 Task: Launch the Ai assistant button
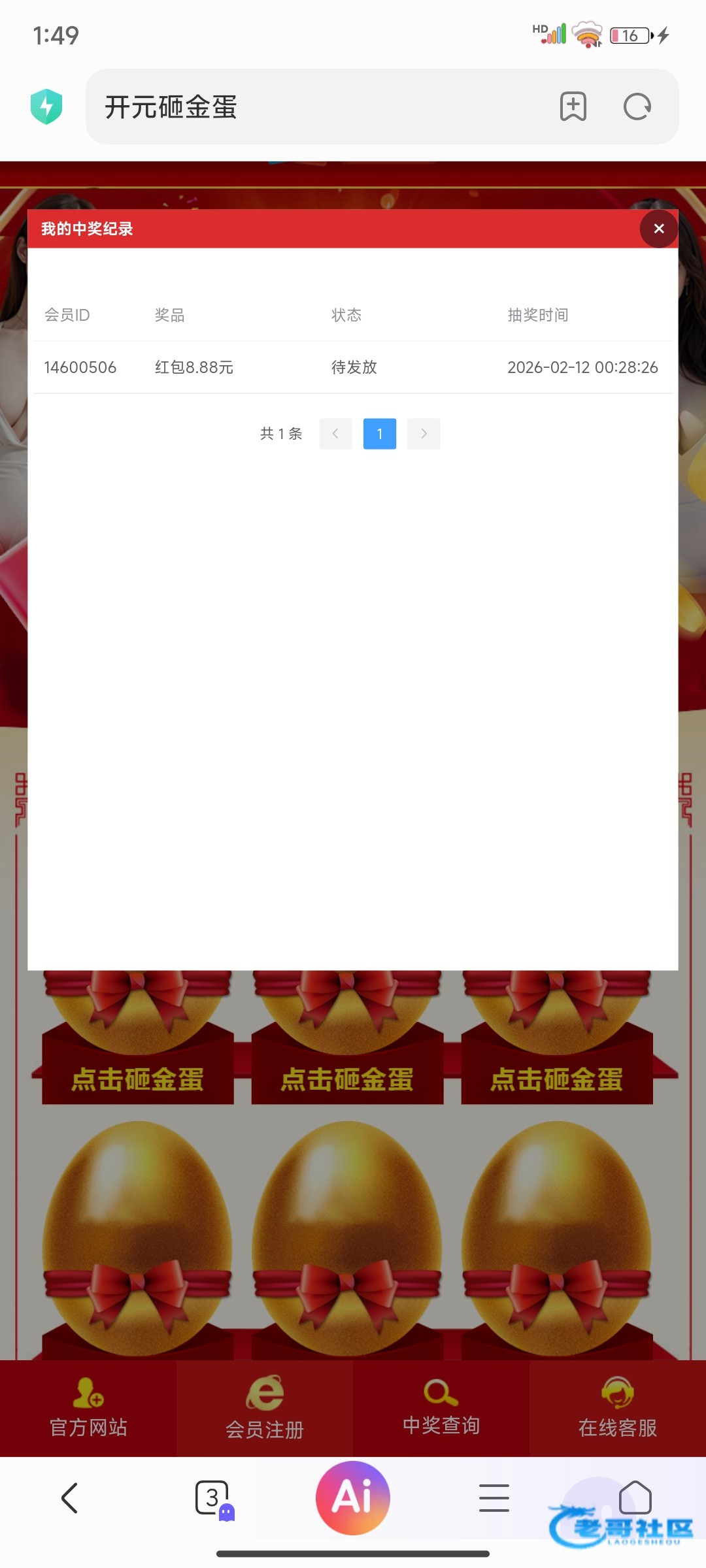[x=353, y=1498]
